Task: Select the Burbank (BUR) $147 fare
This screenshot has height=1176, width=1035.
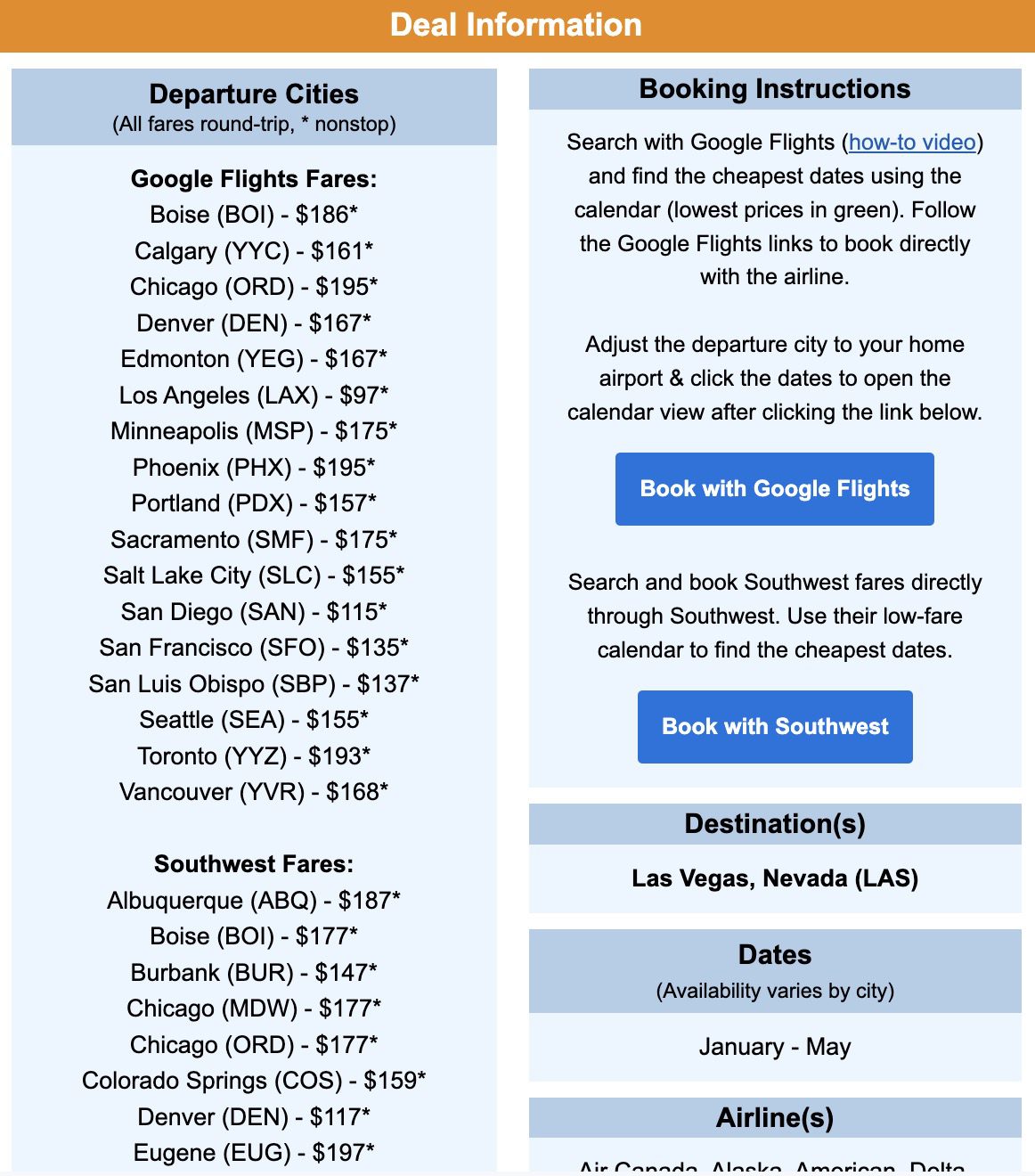Action: [254, 972]
